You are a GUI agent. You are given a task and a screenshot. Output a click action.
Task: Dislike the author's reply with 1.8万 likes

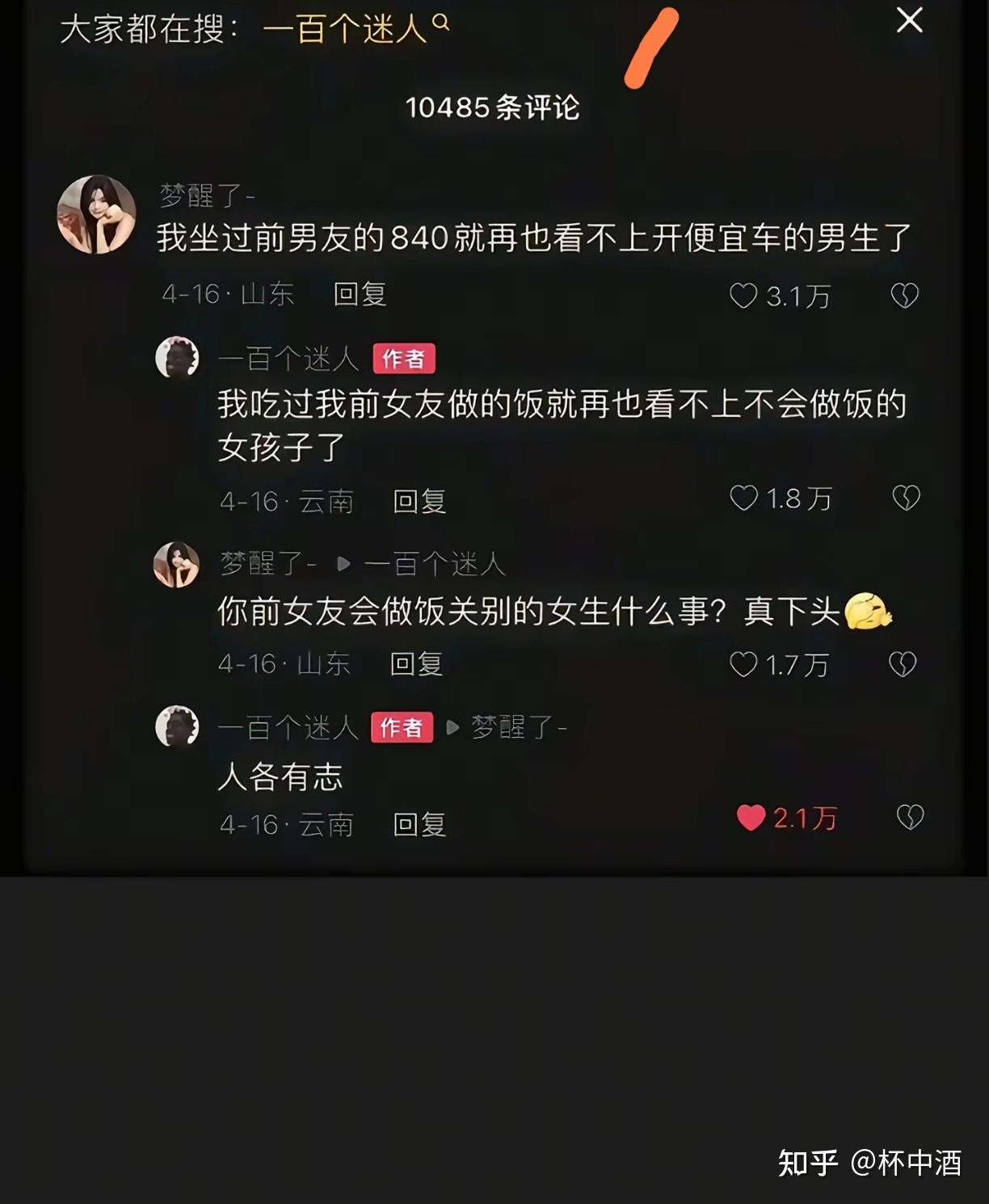tap(906, 498)
